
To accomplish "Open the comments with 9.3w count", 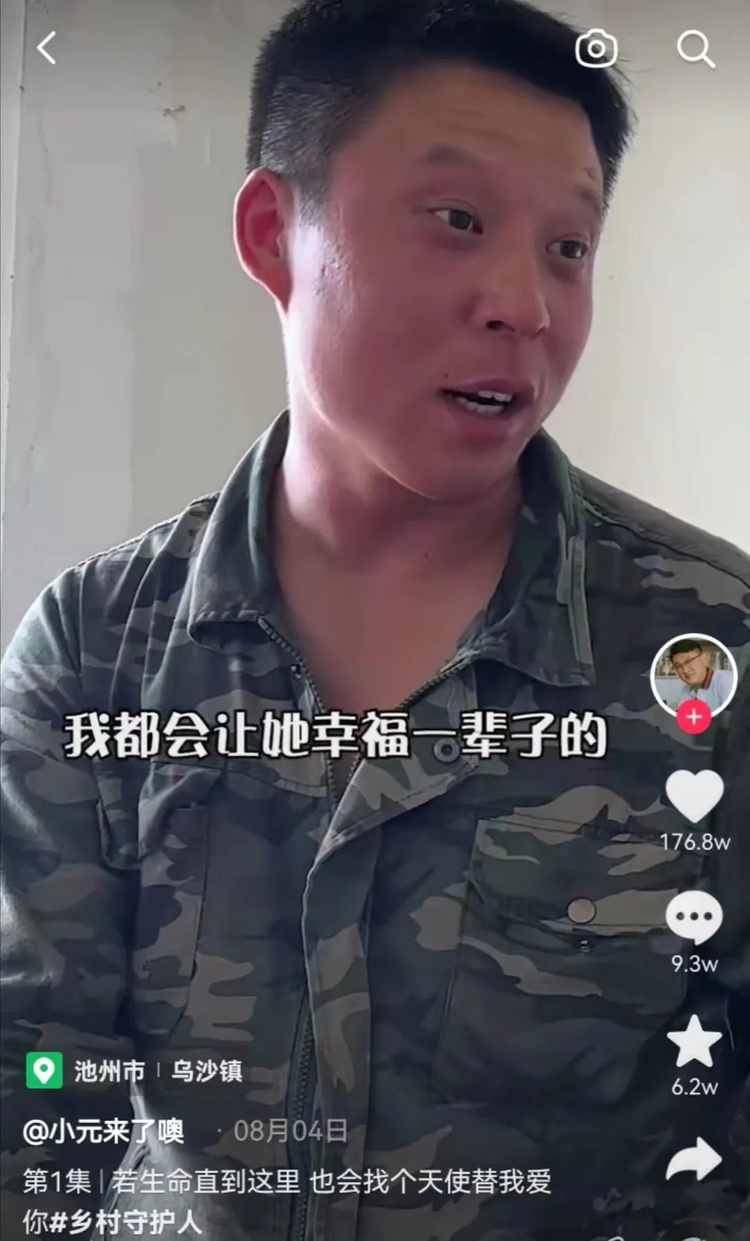I will point(694,918).
